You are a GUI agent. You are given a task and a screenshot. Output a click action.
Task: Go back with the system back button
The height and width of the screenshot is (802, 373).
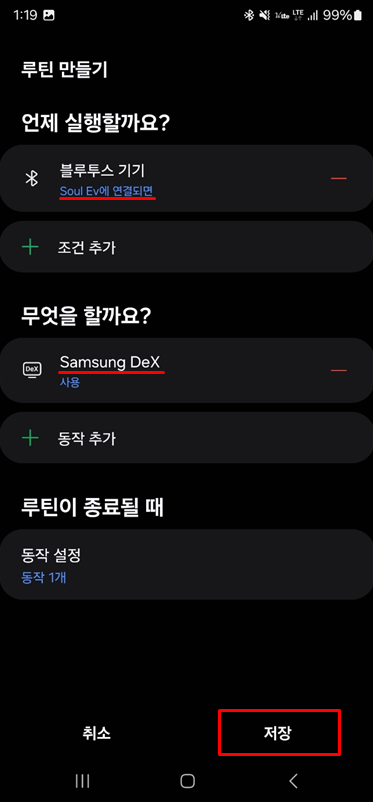point(293,781)
